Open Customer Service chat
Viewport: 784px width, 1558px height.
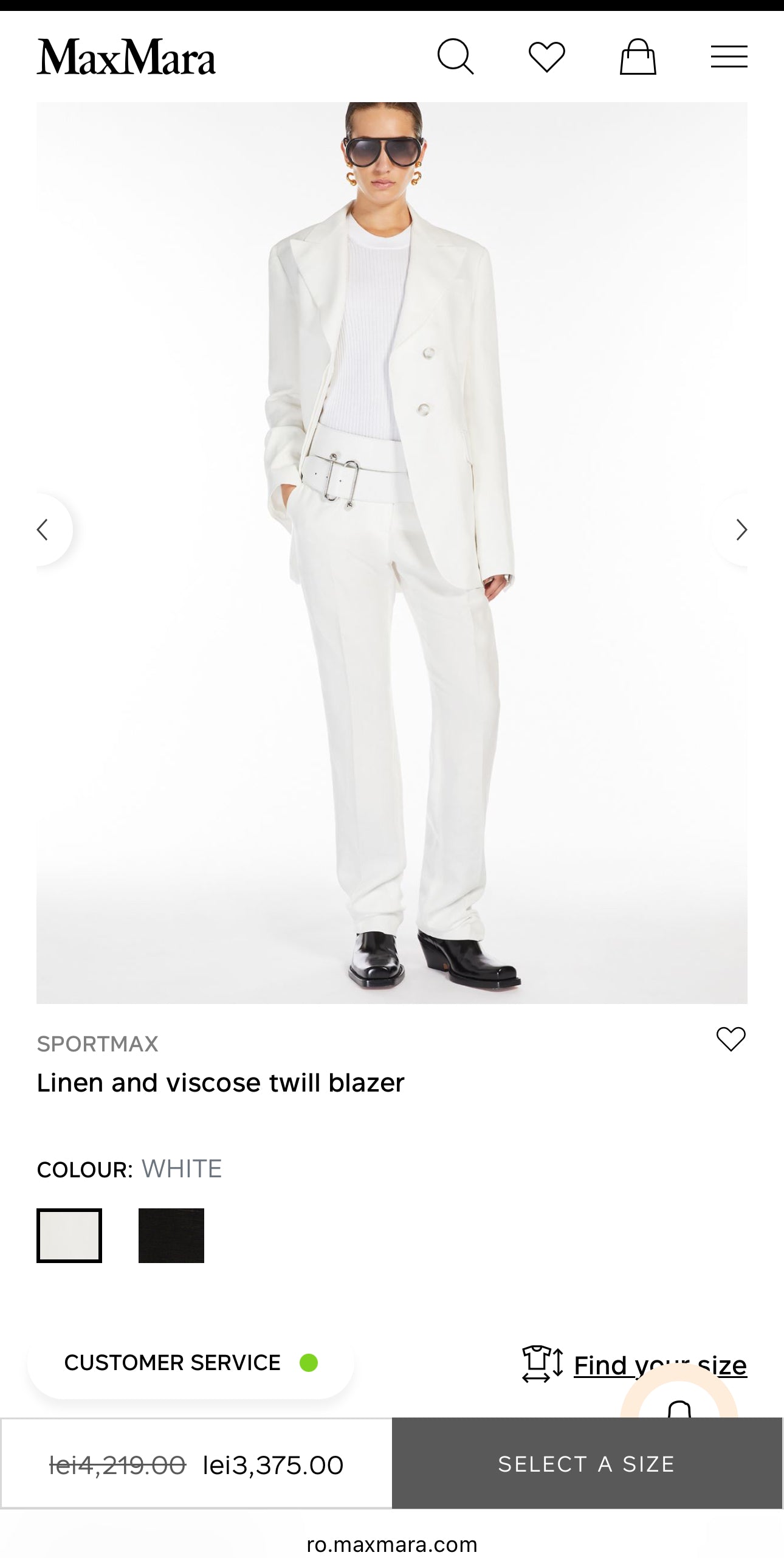(x=190, y=1363)
